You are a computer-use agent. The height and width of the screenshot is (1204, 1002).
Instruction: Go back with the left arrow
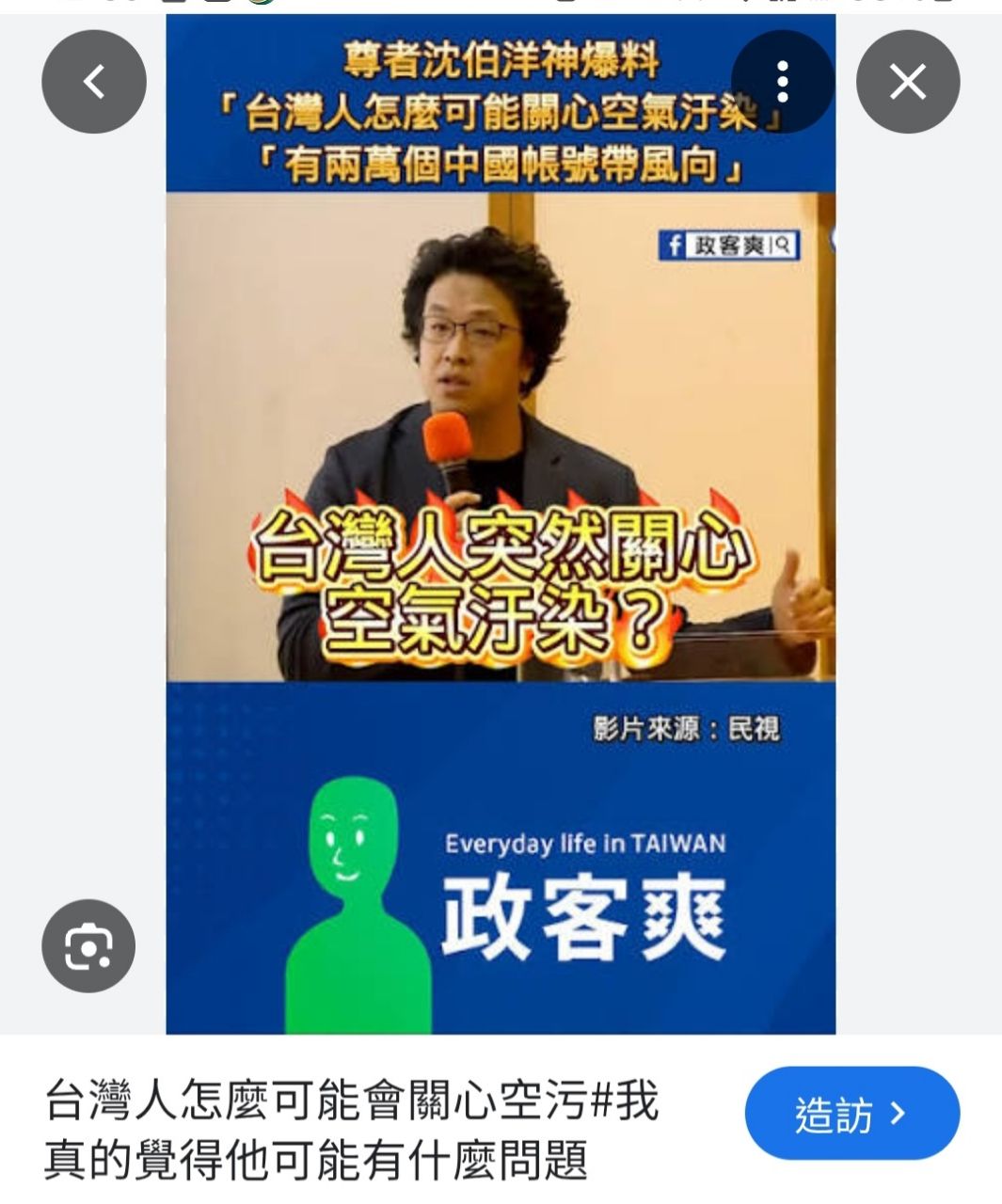94,82
